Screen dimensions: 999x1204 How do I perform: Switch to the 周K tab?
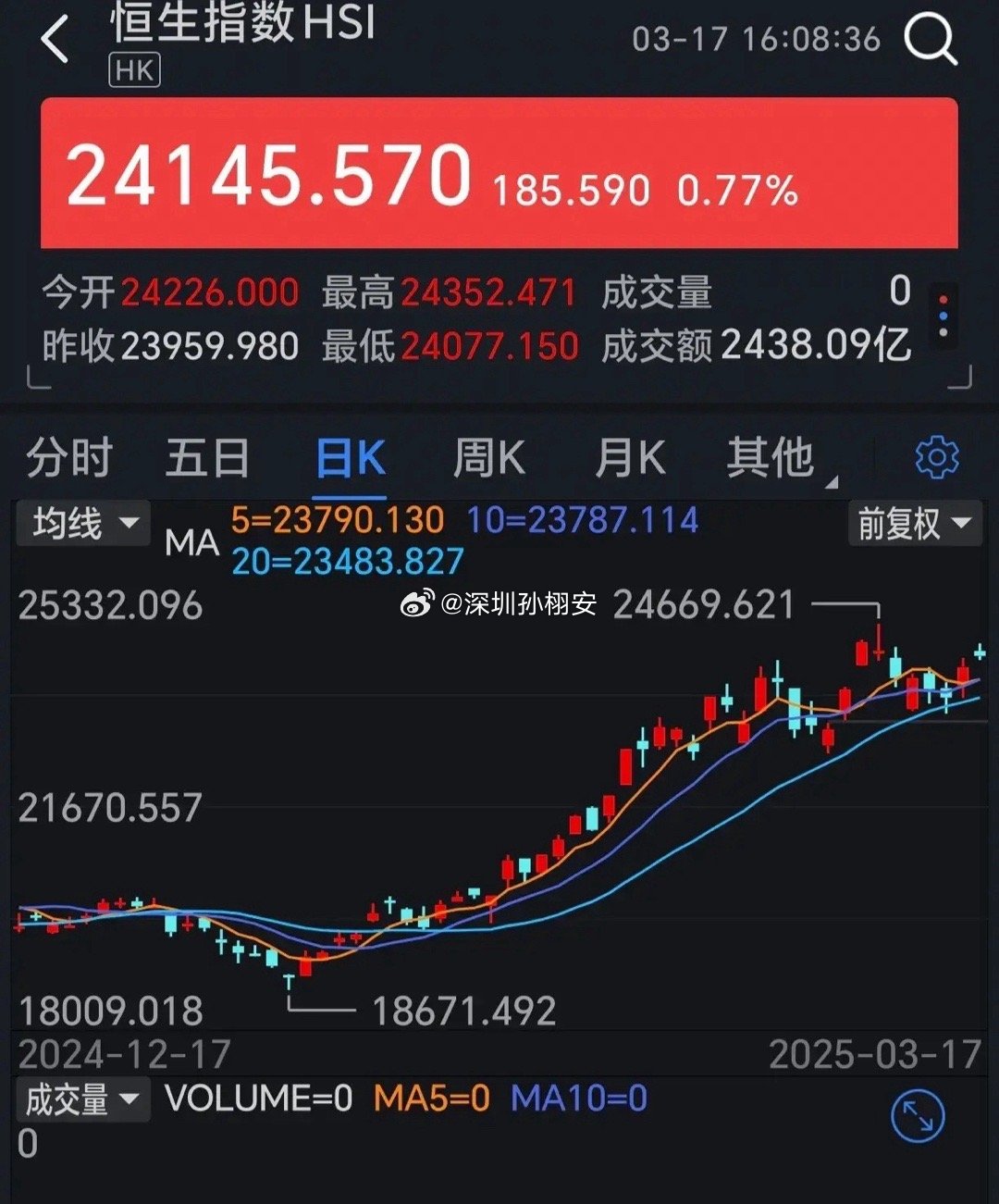coord(488,455)
